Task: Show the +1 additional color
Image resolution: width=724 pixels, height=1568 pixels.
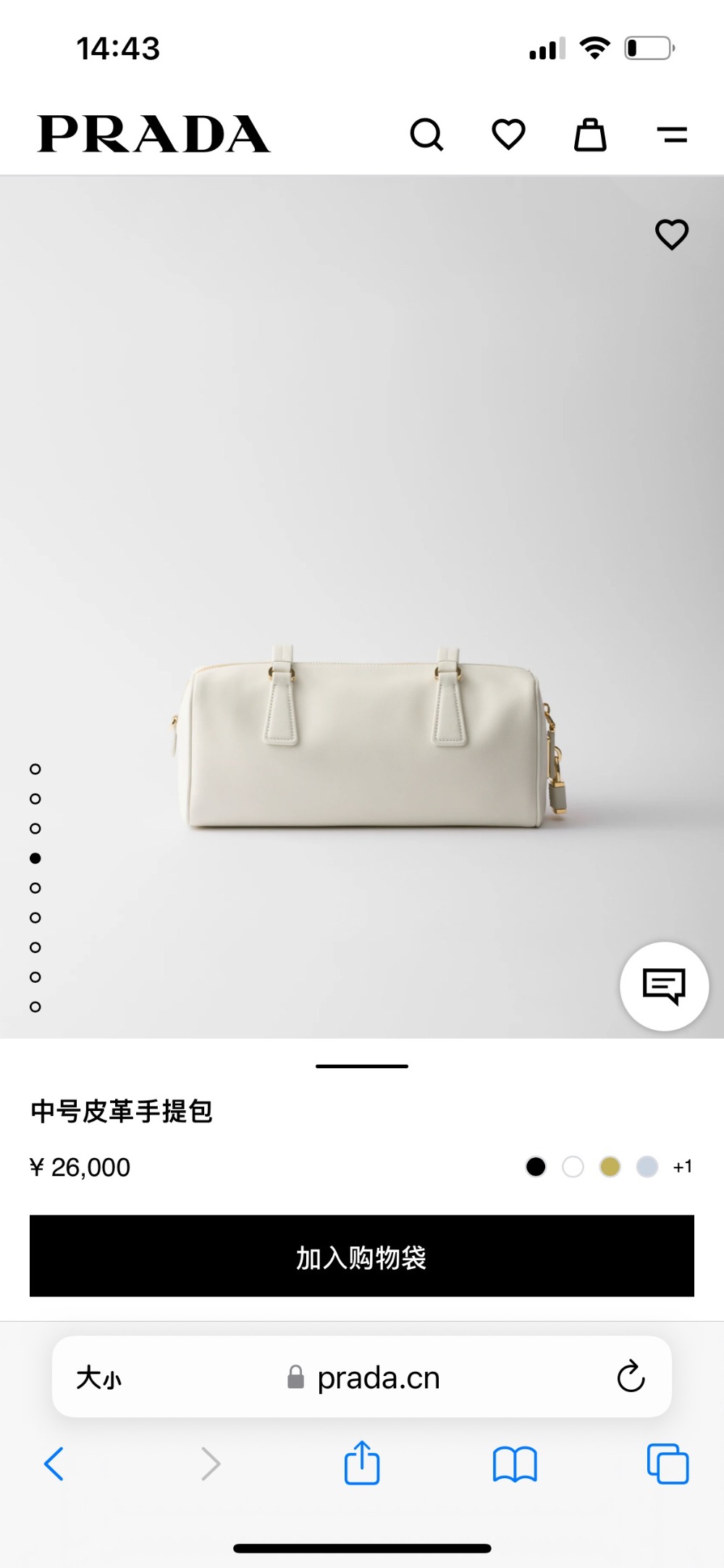Action: click(x=682, y=1167)
